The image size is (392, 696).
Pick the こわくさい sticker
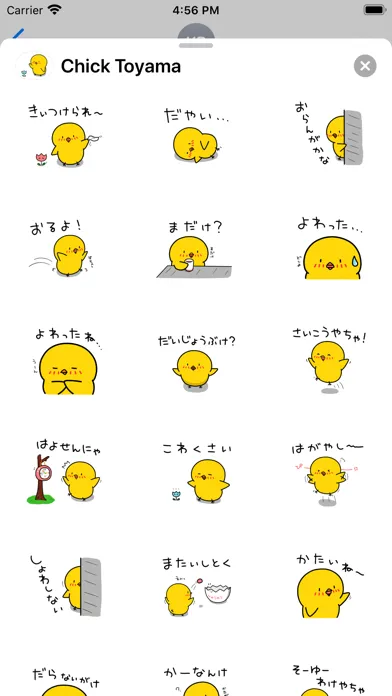(x=196, y=473)
